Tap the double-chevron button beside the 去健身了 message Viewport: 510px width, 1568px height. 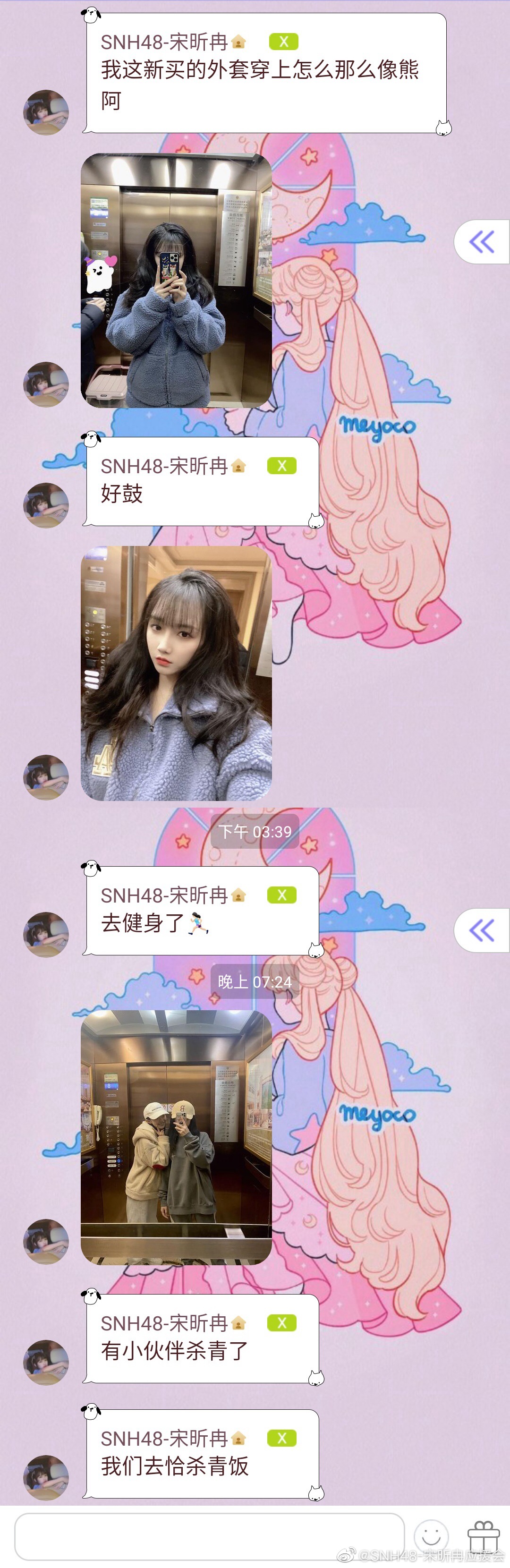coord(481,930)
